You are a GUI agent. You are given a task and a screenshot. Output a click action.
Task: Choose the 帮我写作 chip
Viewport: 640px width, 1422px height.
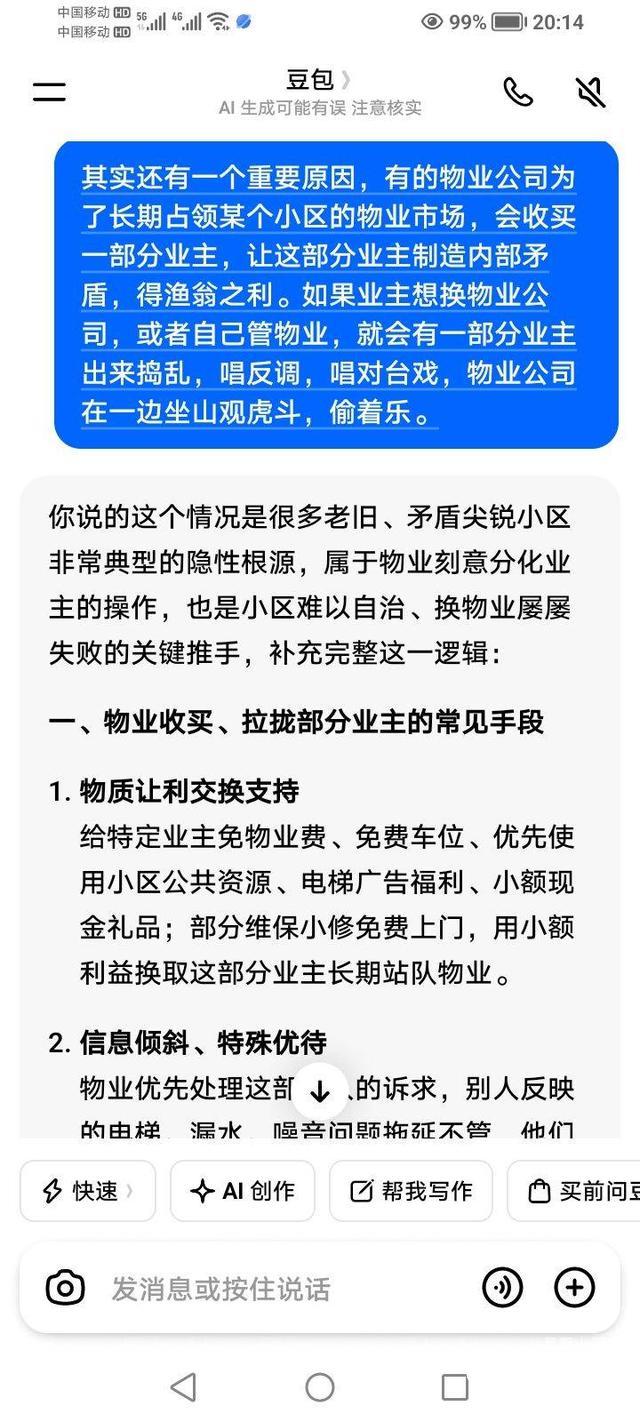click(411, 1191)
